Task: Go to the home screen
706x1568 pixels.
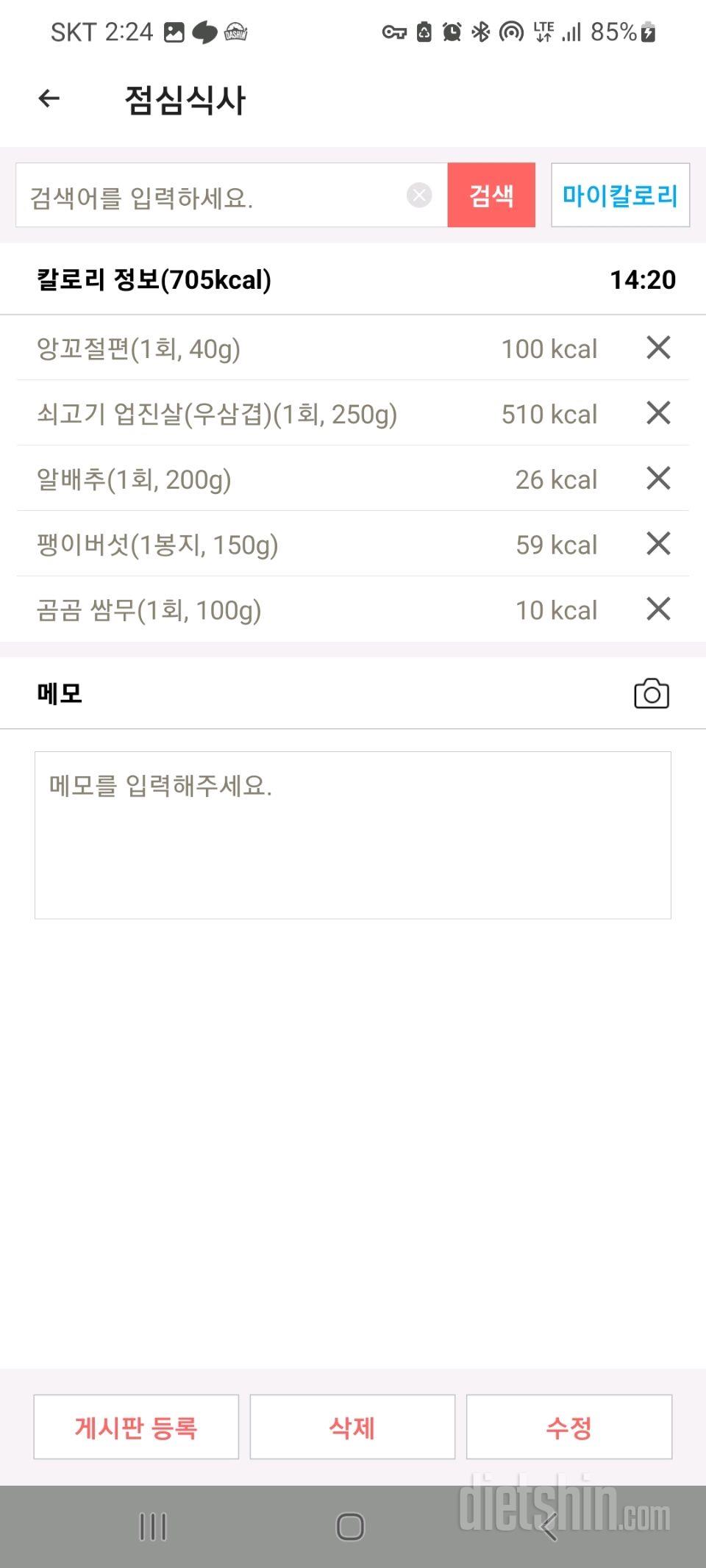Action: pos(350,1527)
